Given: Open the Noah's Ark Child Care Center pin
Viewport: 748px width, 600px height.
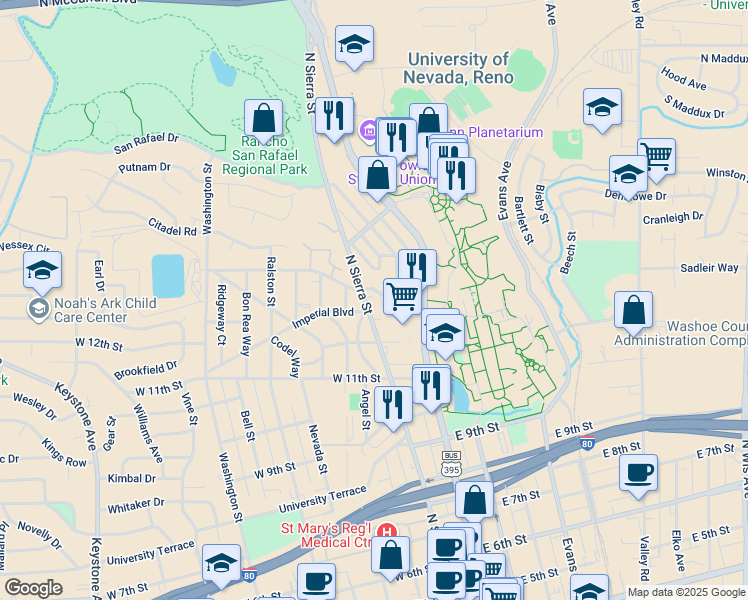Looking at the screenshot, I should tap(39, 307).
